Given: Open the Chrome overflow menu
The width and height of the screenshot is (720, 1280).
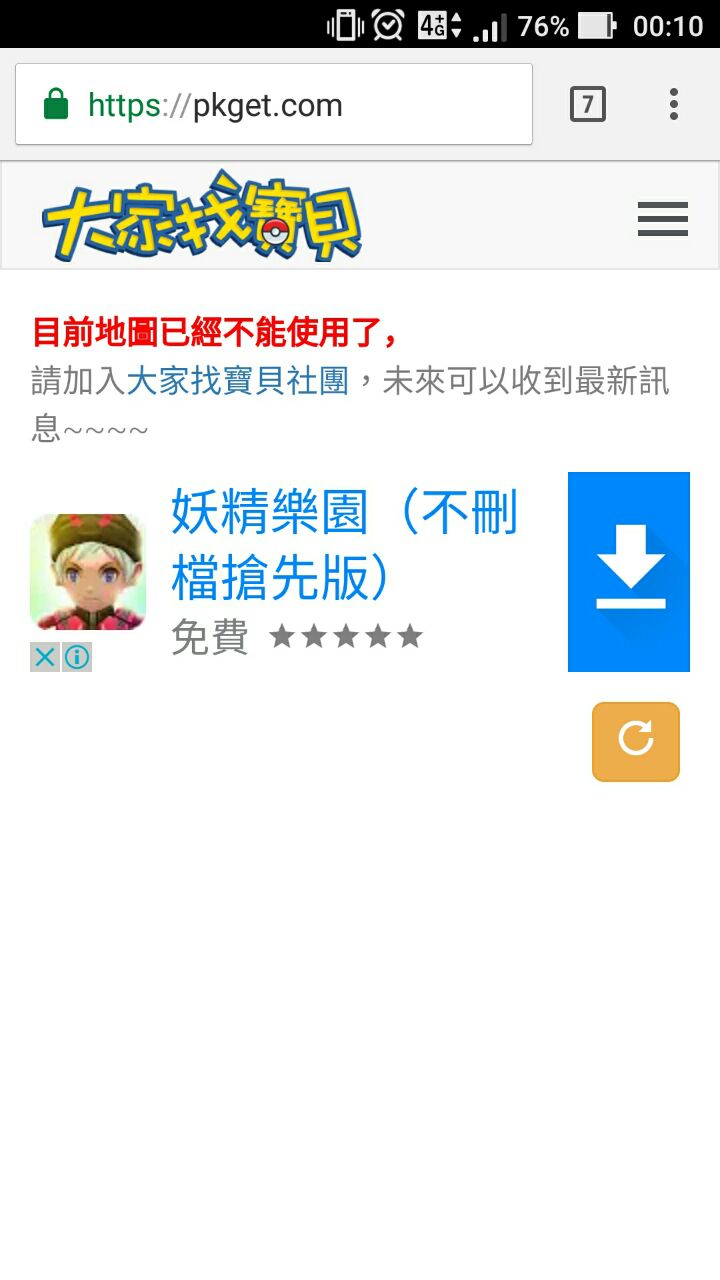Looking at the screenshot, I should [674, 104].
